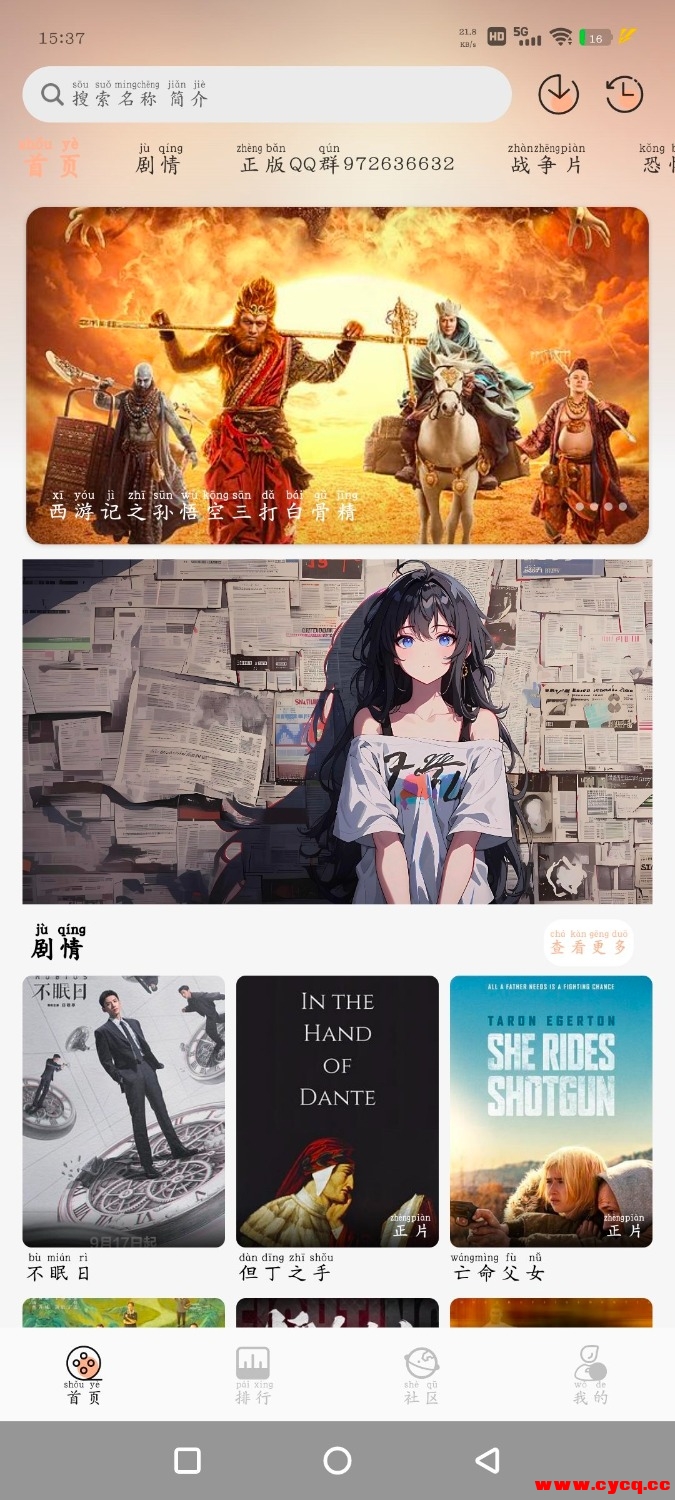
Task: Tap 查看更多 in the 剧情 section
Action: point(588,942)
